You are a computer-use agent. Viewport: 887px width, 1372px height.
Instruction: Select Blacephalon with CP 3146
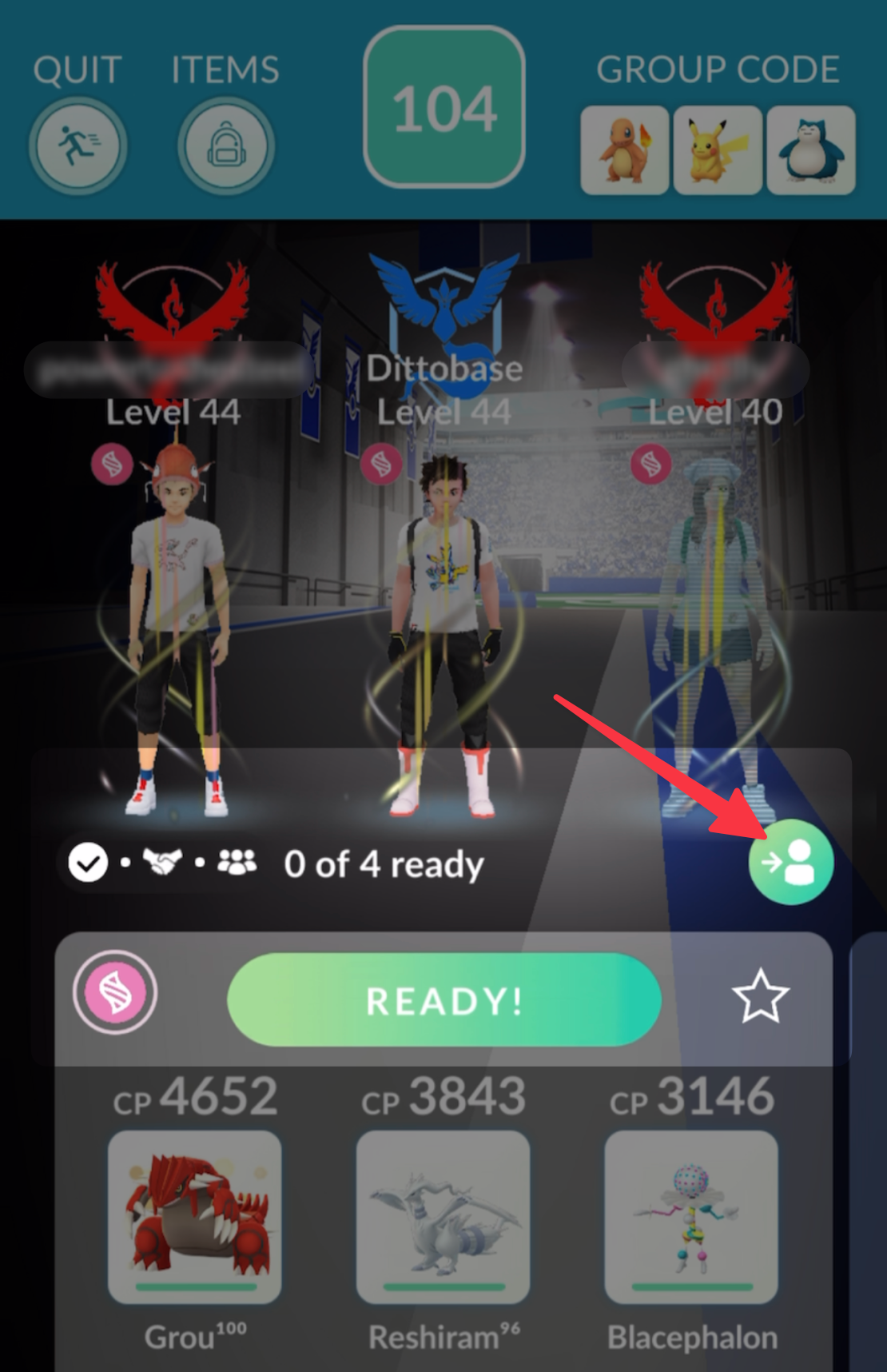pos(691,1216)
